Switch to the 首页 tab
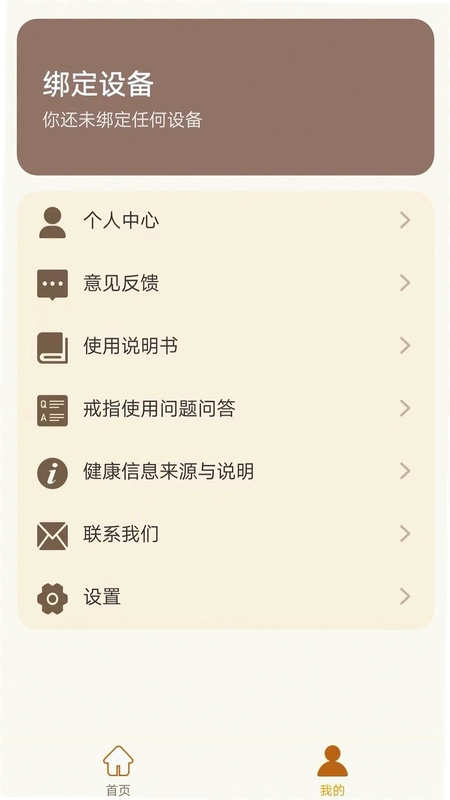Screen dimensions: 450x800 tap(118, 769)
